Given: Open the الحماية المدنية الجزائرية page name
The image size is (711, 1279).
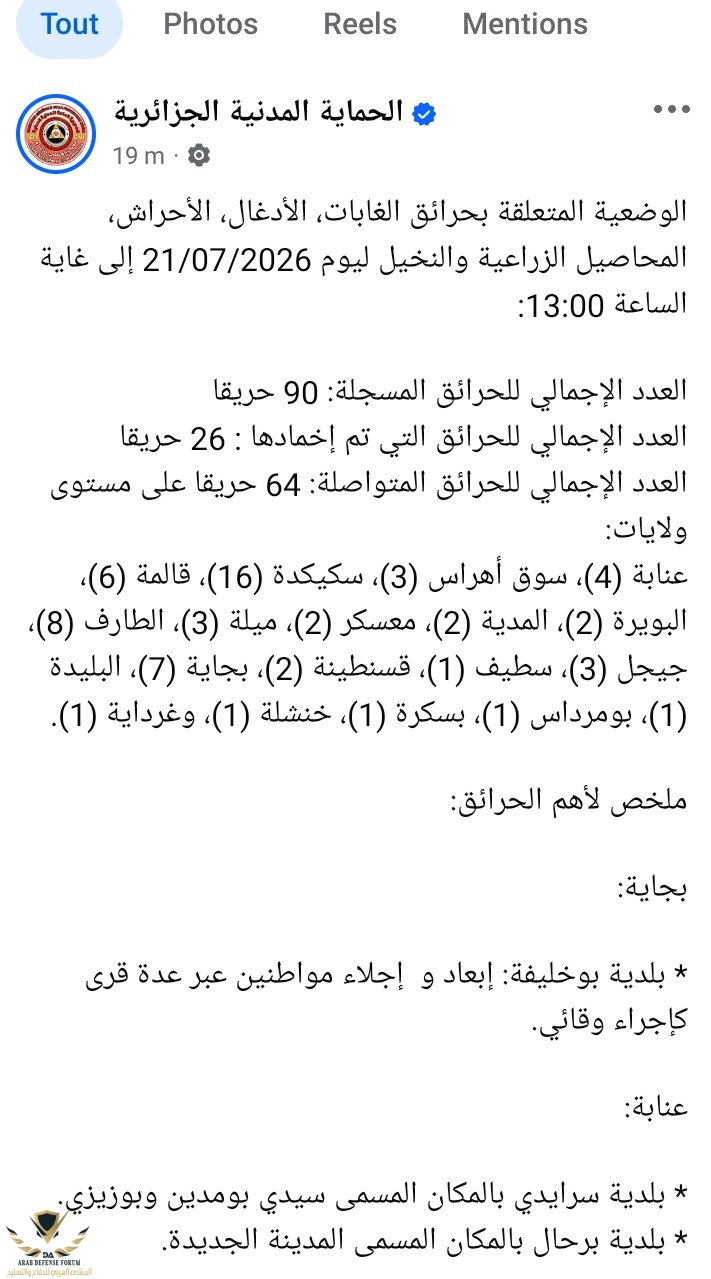Looking at the screenshot, I should pyautogui.click(x=259, y=112).
